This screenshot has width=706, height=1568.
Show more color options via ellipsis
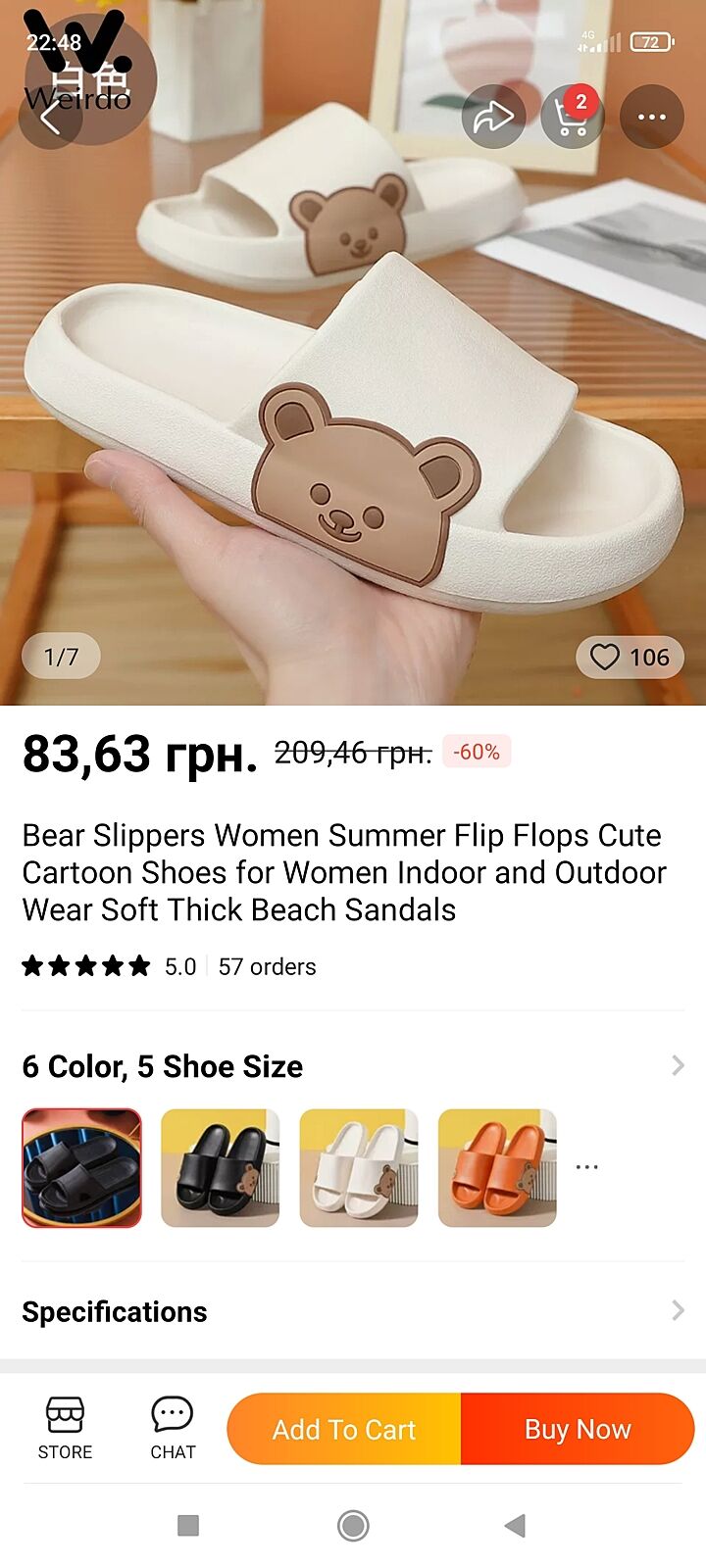point(586,1167)
